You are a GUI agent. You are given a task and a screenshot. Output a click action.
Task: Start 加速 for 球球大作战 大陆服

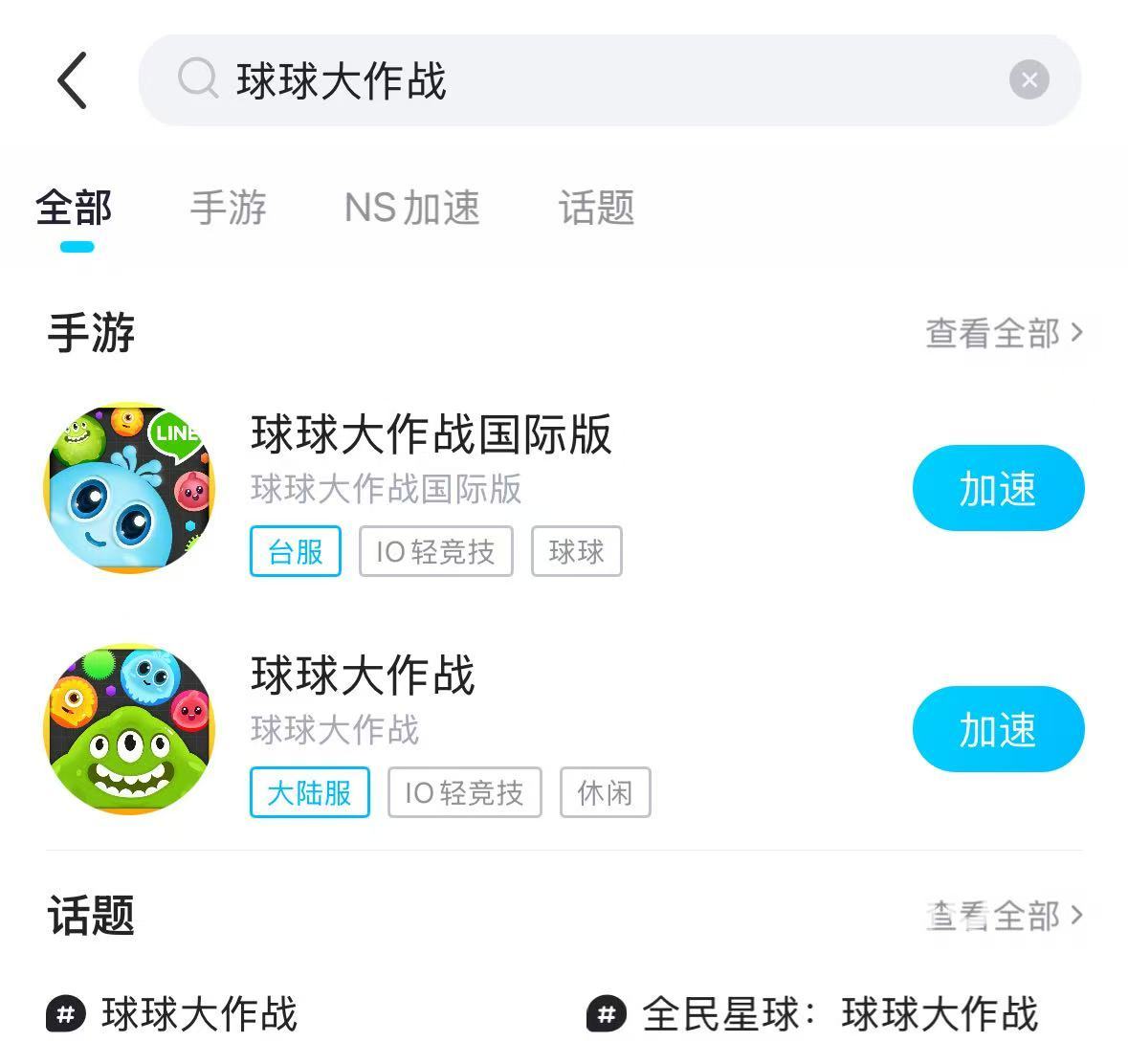click(x=998, y=729)
